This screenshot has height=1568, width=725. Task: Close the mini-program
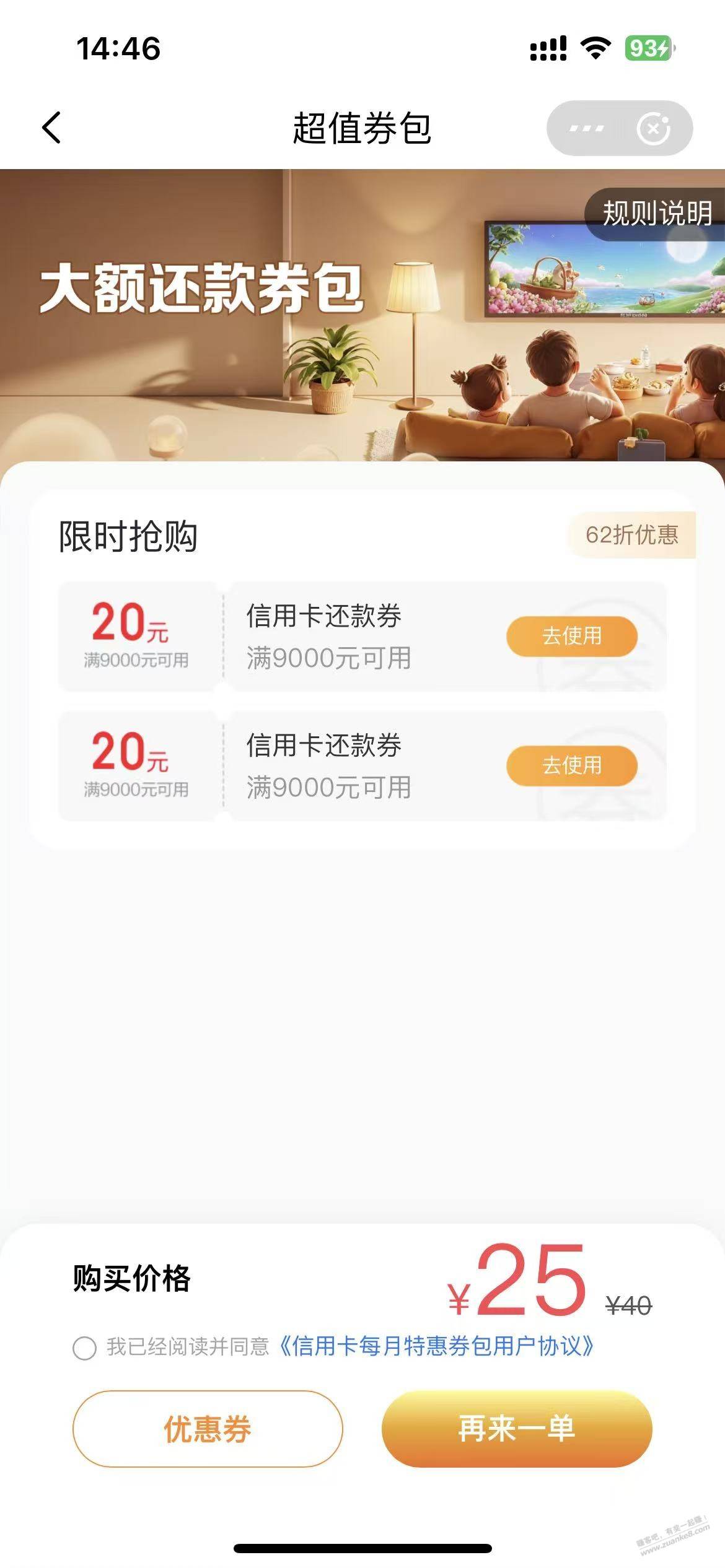pos(653,129)
